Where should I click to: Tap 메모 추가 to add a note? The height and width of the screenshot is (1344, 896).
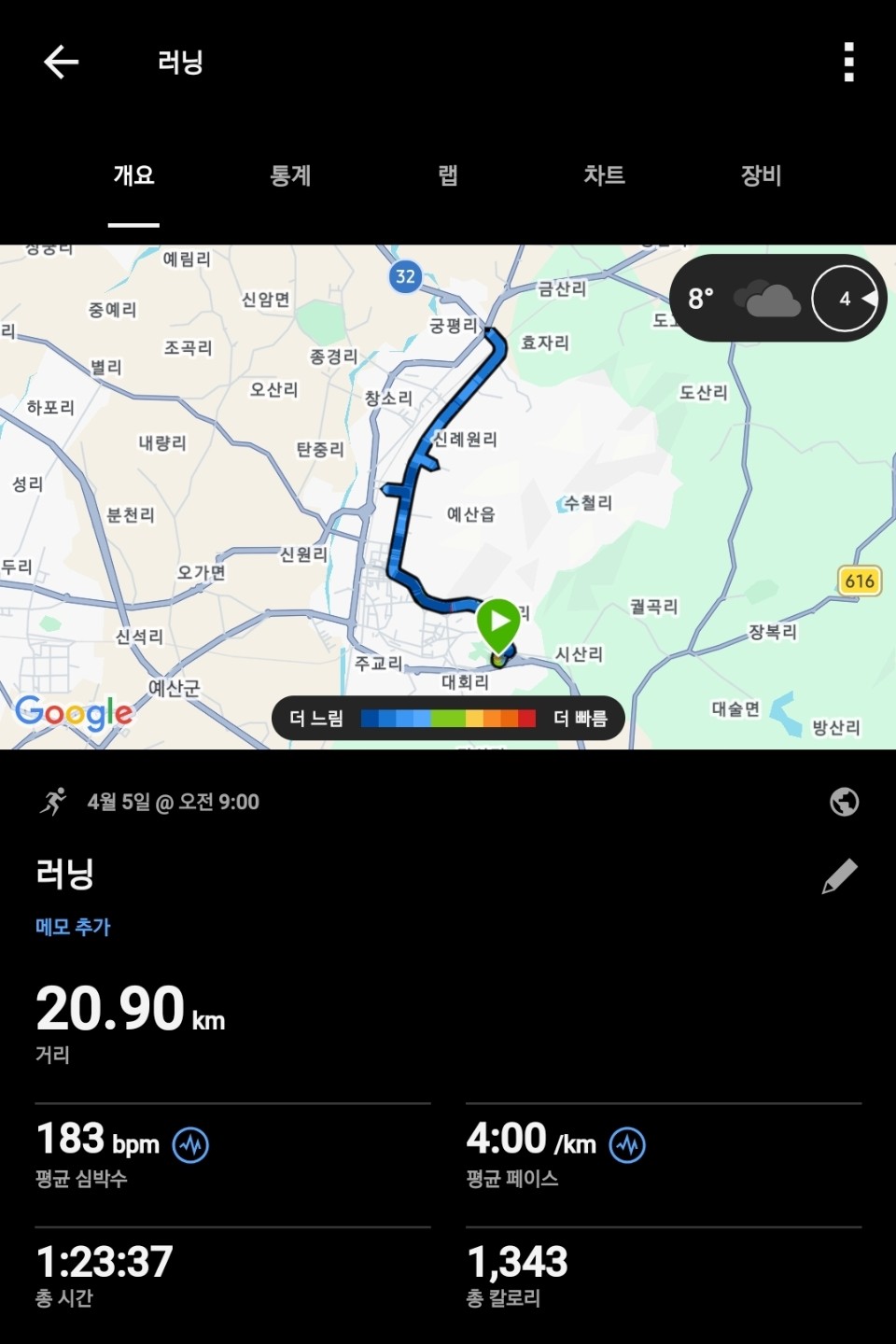click(73, 927)
